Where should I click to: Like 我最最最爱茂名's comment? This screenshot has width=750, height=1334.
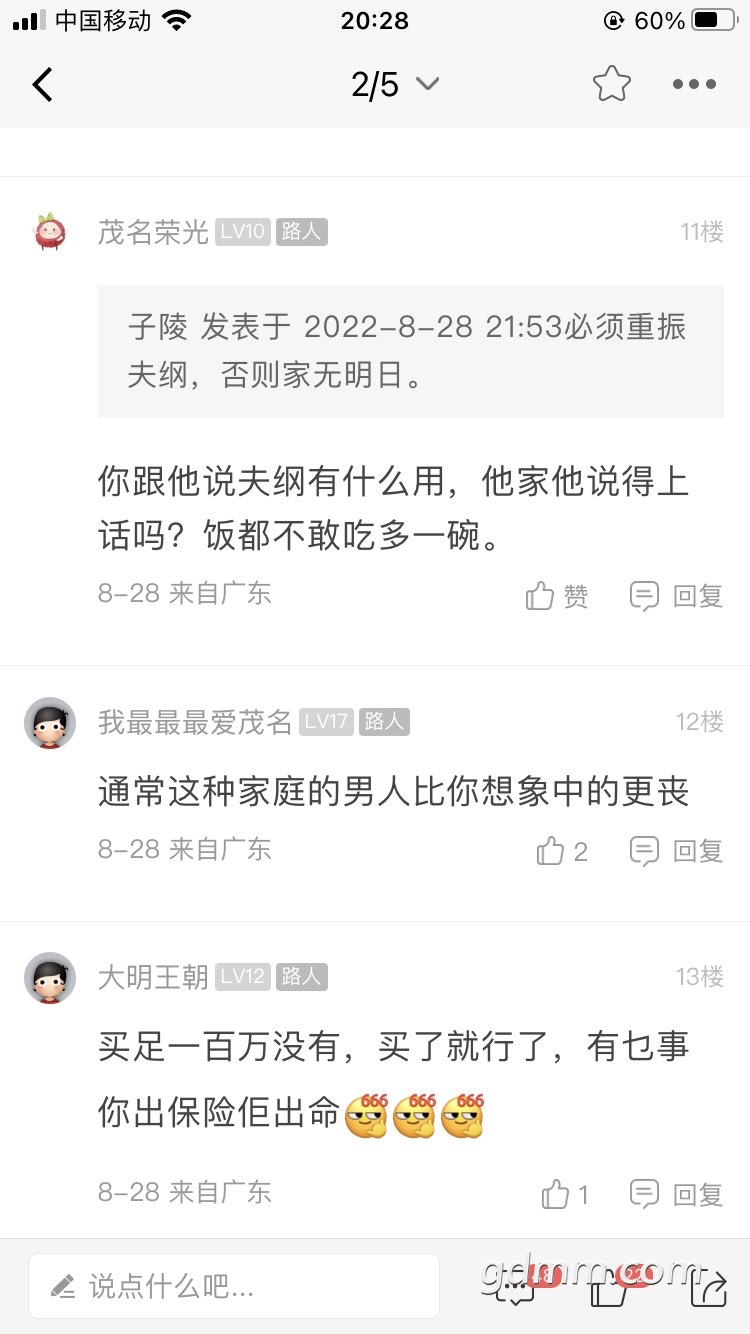[x=562, y=852]
